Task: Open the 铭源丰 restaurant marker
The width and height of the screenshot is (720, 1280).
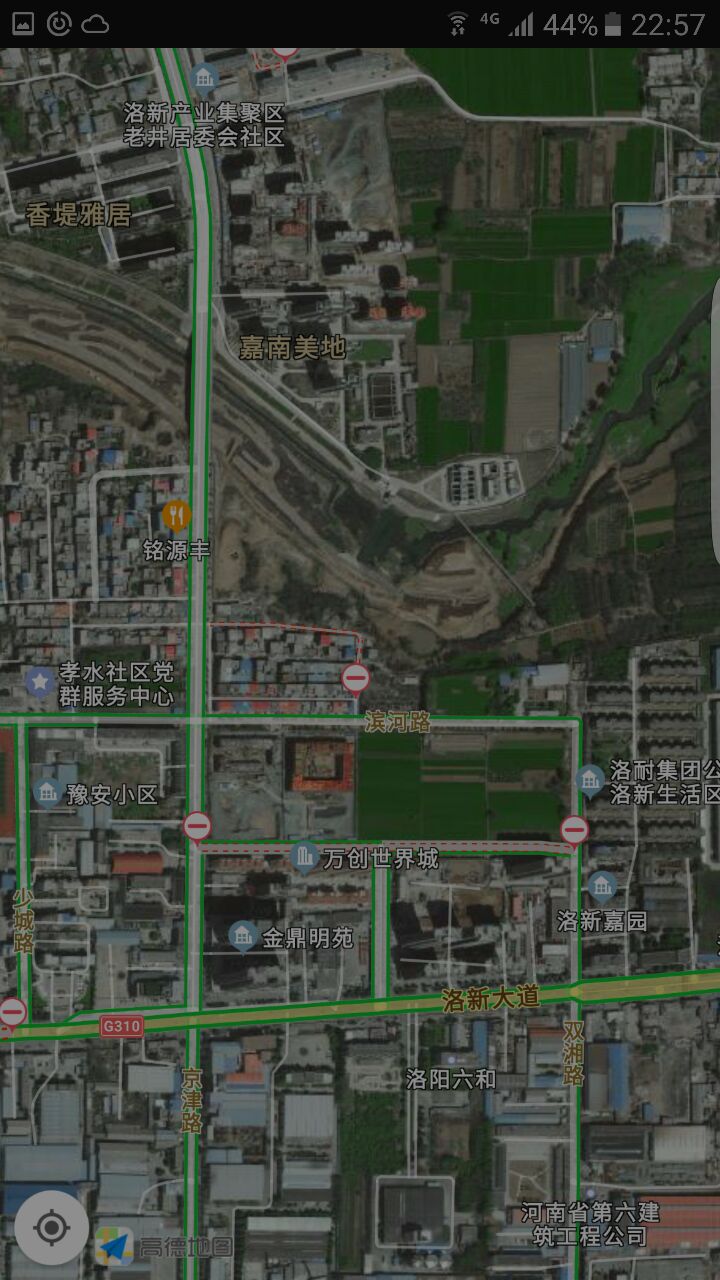Action: (x=177, y=515)
